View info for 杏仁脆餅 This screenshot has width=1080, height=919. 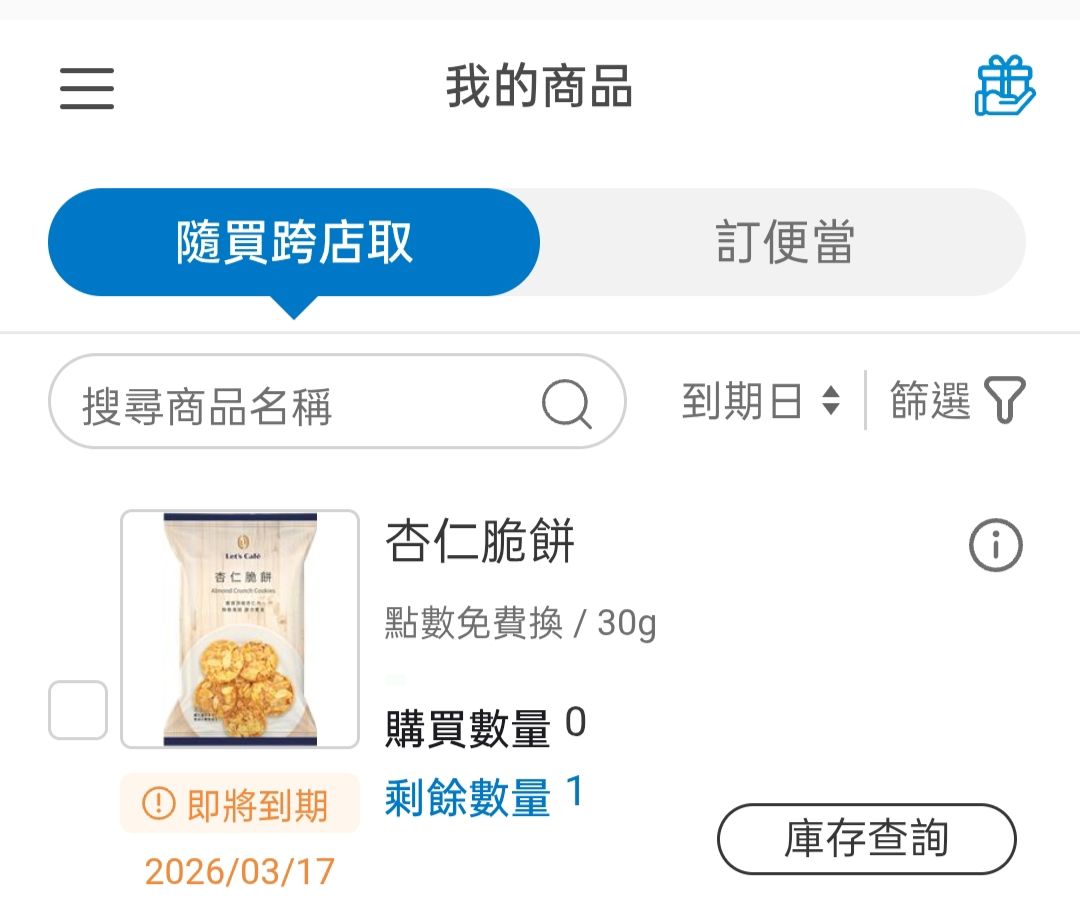click(996, 546)
